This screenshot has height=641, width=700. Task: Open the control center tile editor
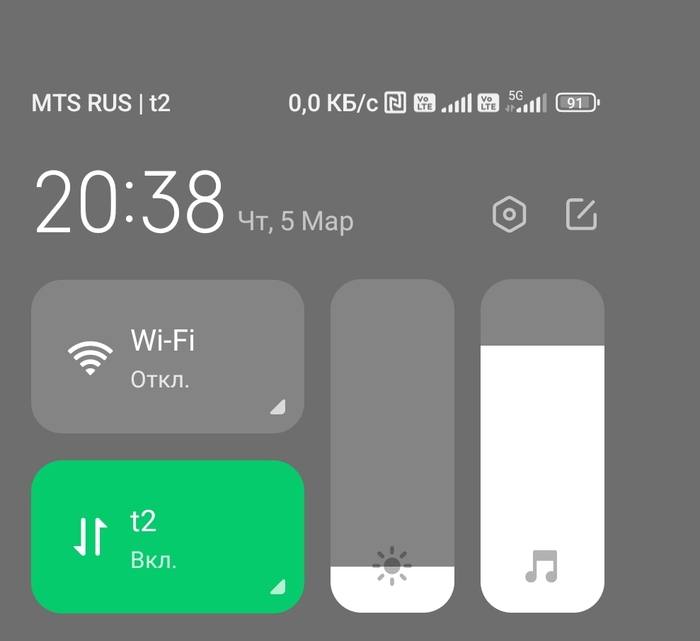[x=581, y=214]
